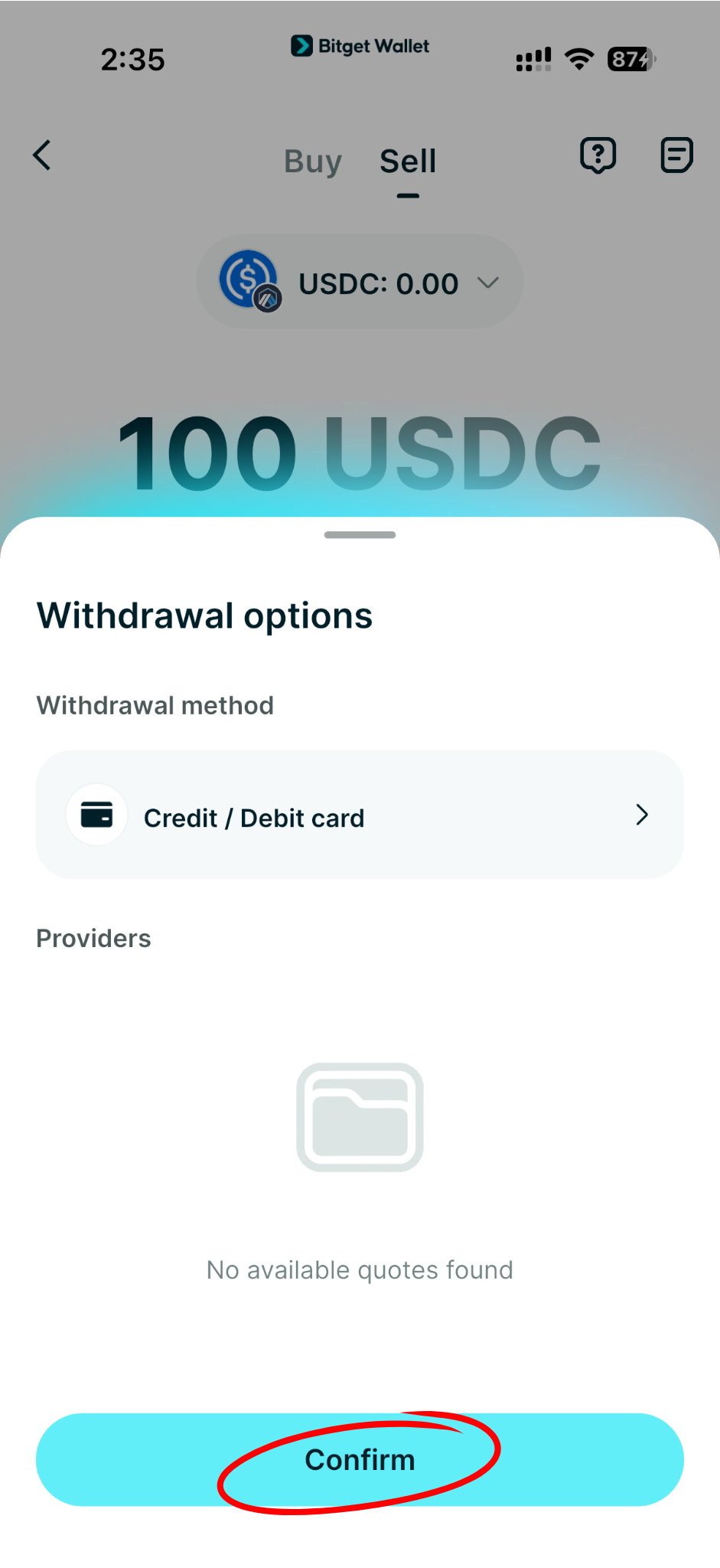This screenshot has width=720, height=1568.
Task: Open the help question mark icon
Action: click(x=599, y=155)
